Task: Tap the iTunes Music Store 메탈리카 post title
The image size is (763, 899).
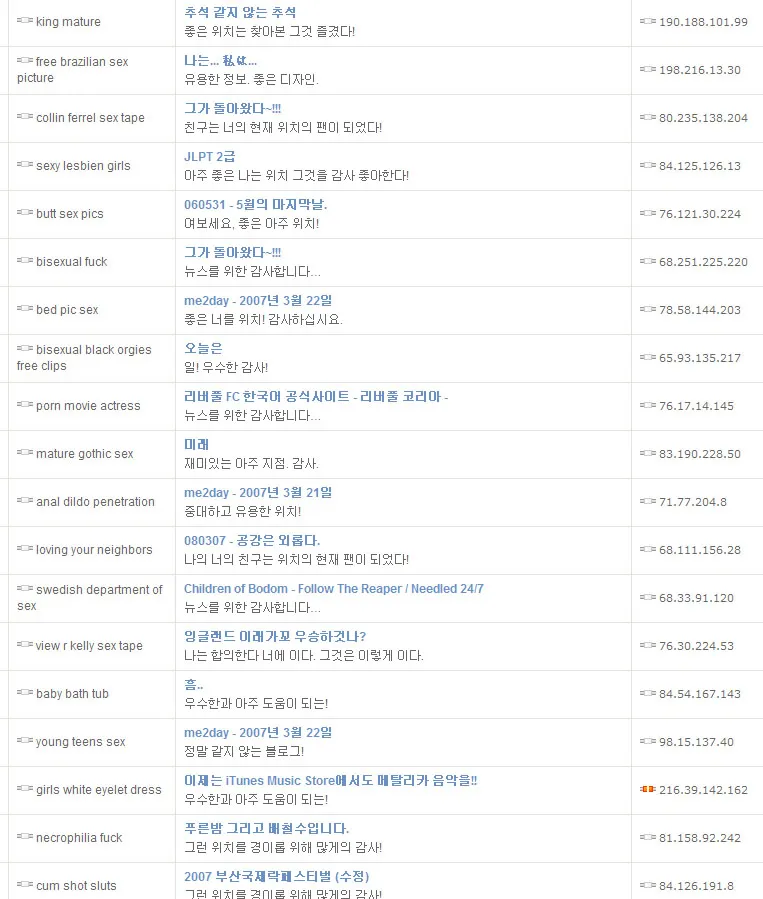Action: coord(330,781)
